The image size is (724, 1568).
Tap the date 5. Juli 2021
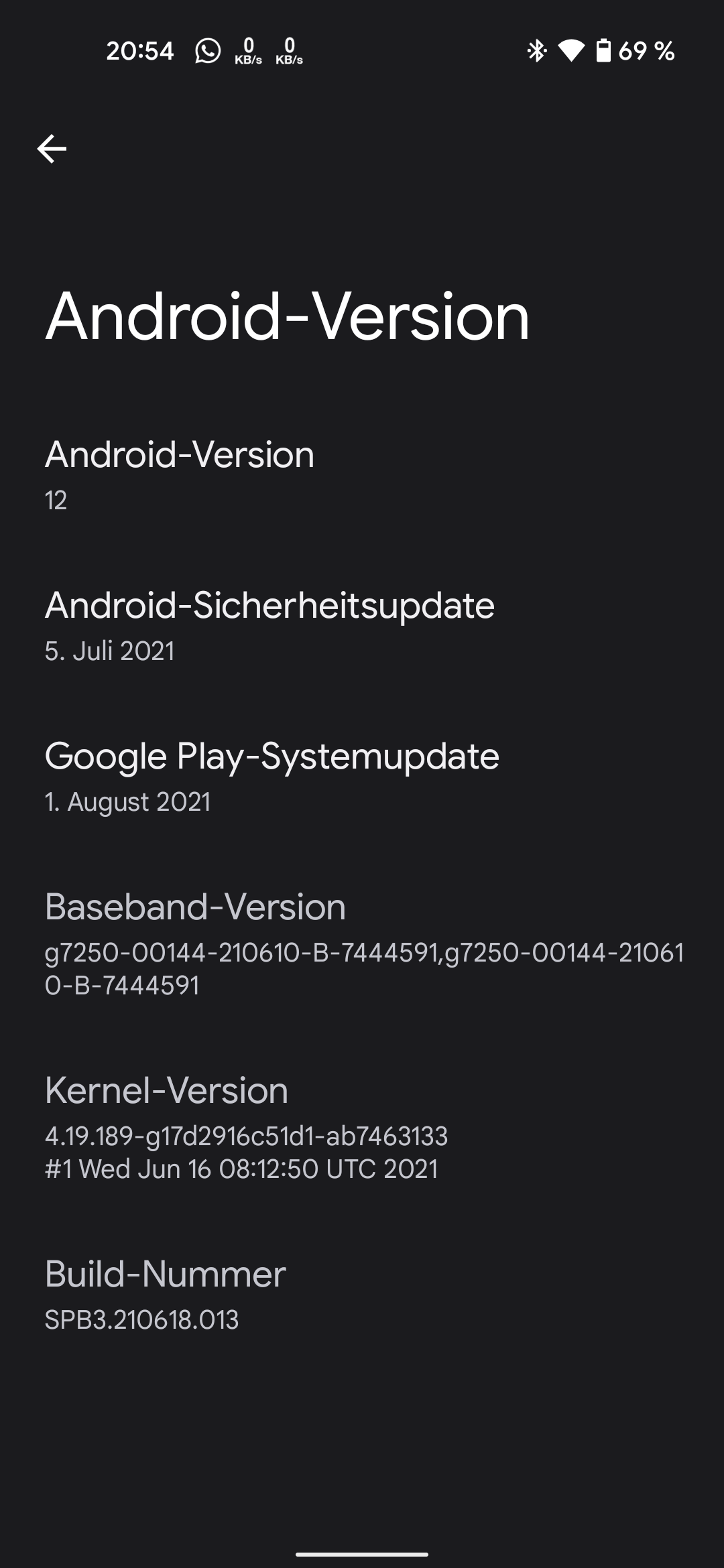pyautogui.click(x=109, y=650)
